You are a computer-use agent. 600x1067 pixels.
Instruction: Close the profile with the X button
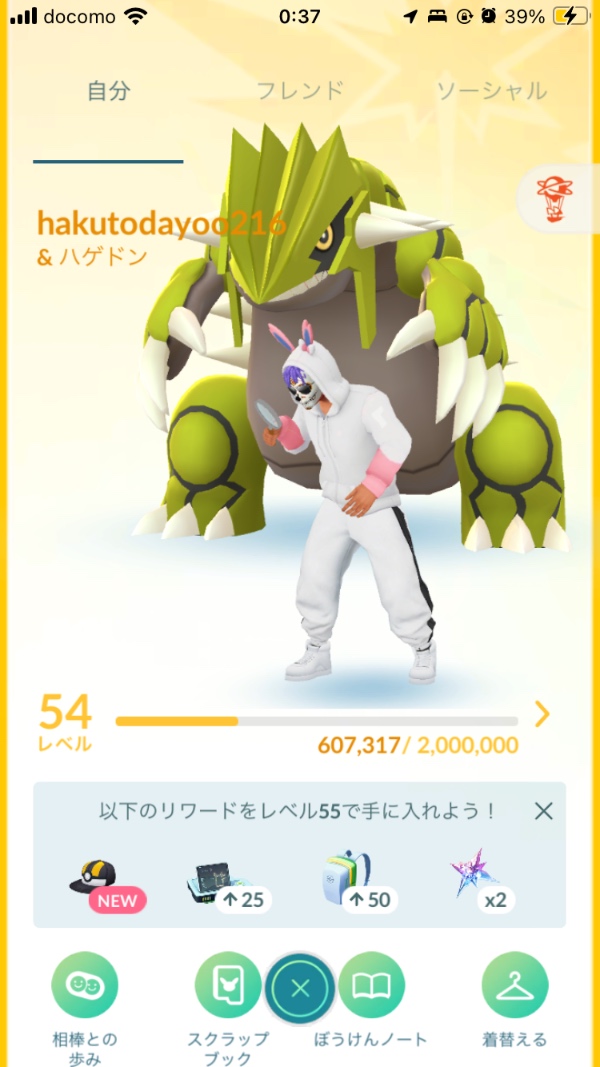300,989
